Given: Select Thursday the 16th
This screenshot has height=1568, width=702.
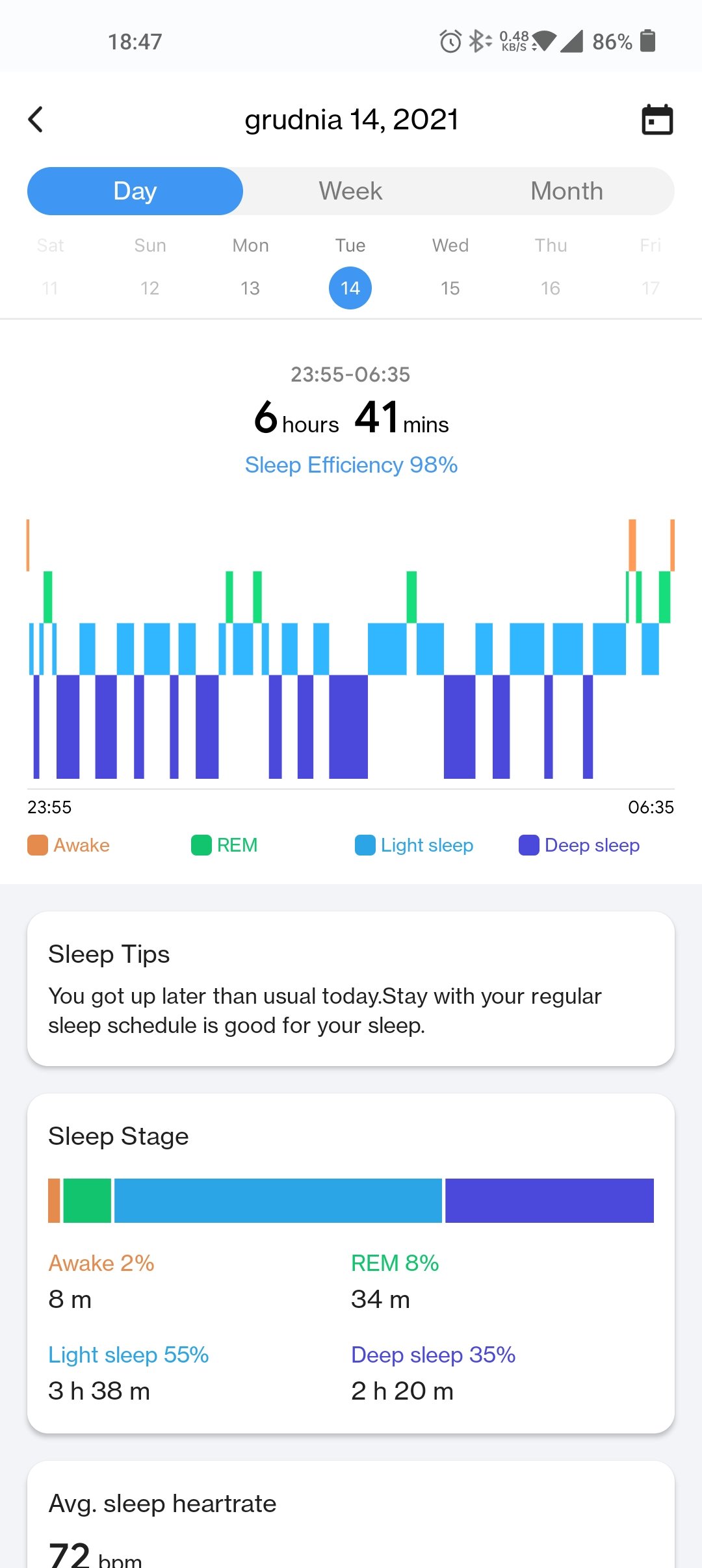Looking at the screenshot, I should point(551,288).
